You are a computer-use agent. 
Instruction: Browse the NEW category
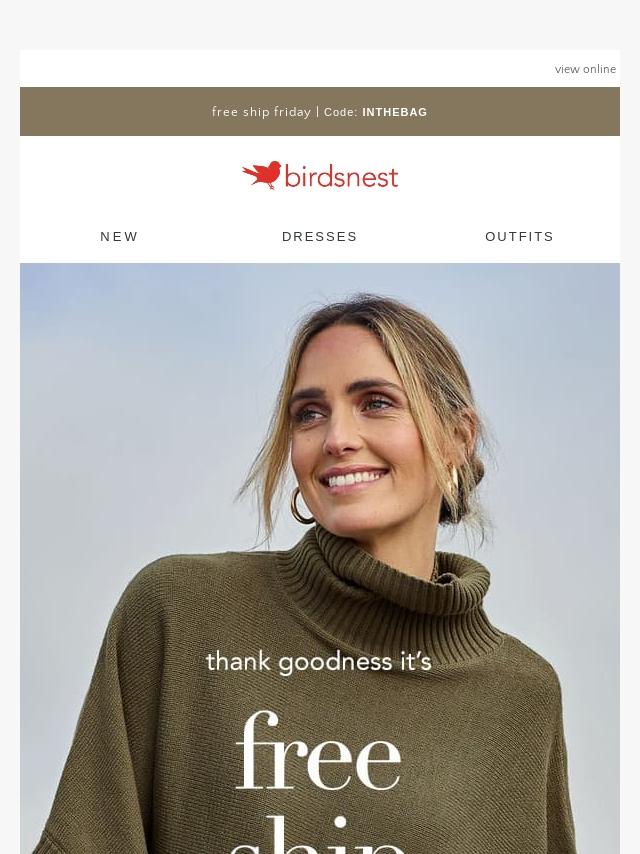point(119,237)
